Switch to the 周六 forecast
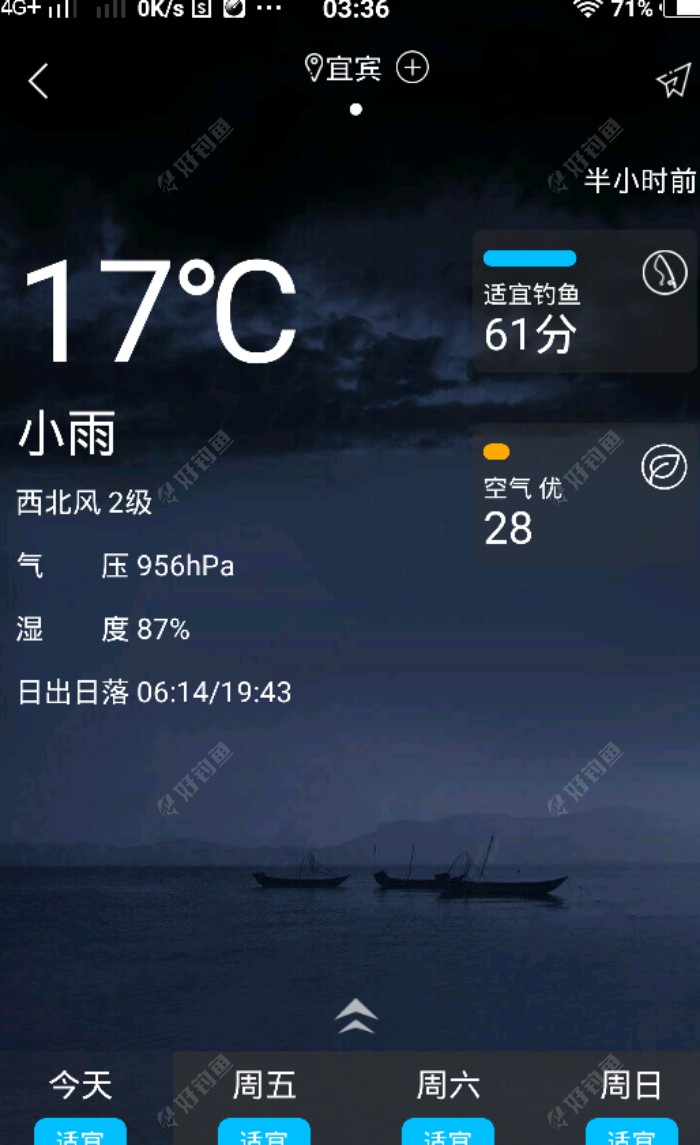 (x=448, y=1086)
